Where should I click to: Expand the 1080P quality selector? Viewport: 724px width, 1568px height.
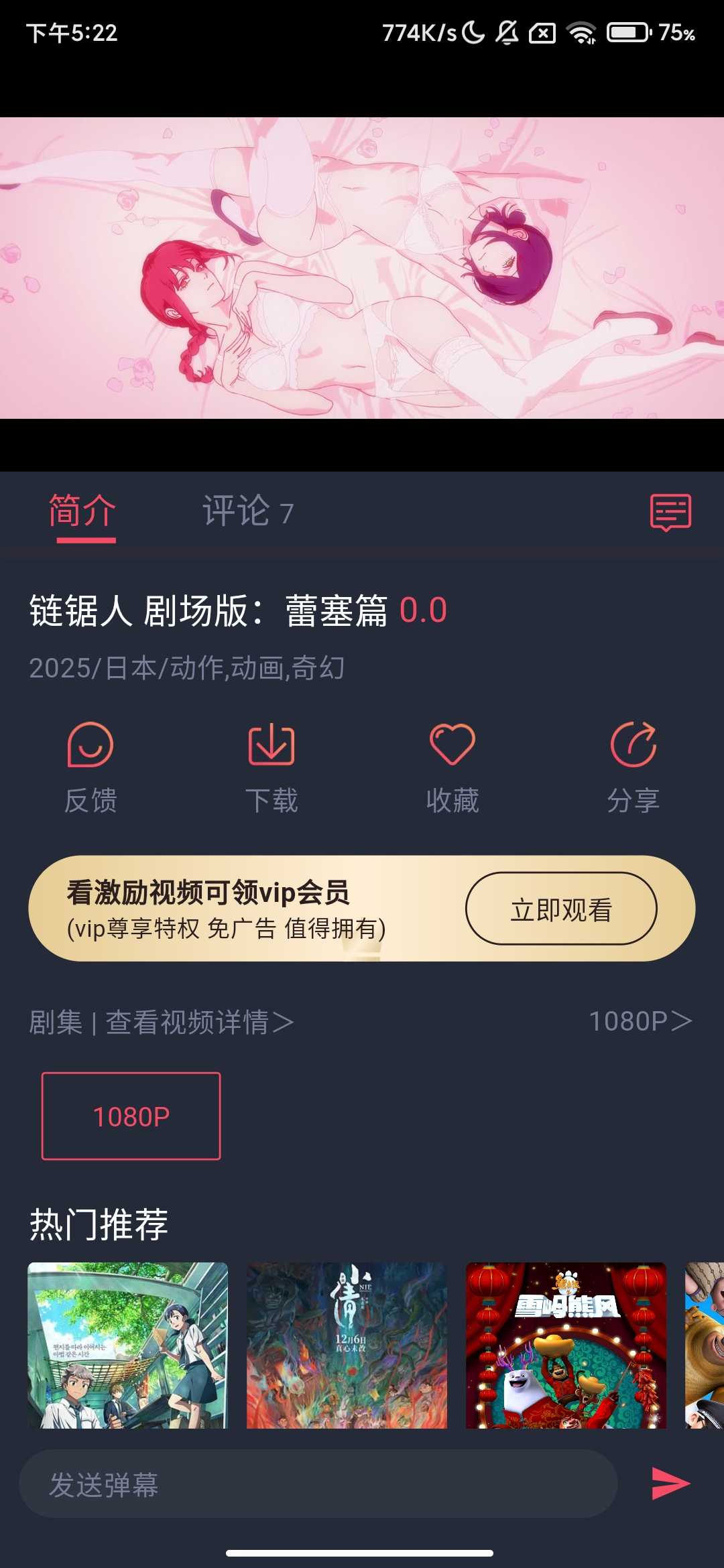pyautogui.click(x=640, y=1021)
